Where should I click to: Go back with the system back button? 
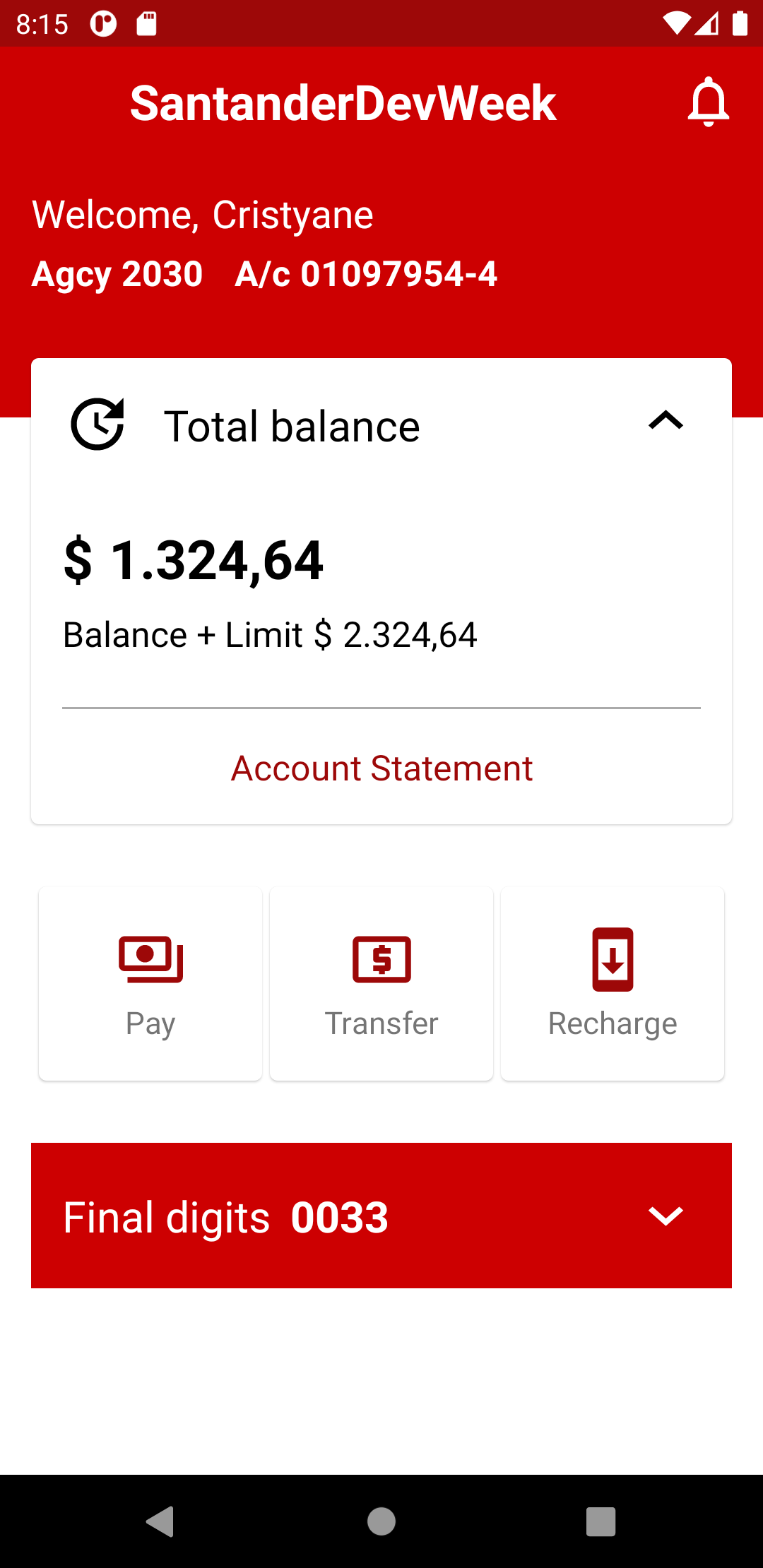coord(160,1521)
